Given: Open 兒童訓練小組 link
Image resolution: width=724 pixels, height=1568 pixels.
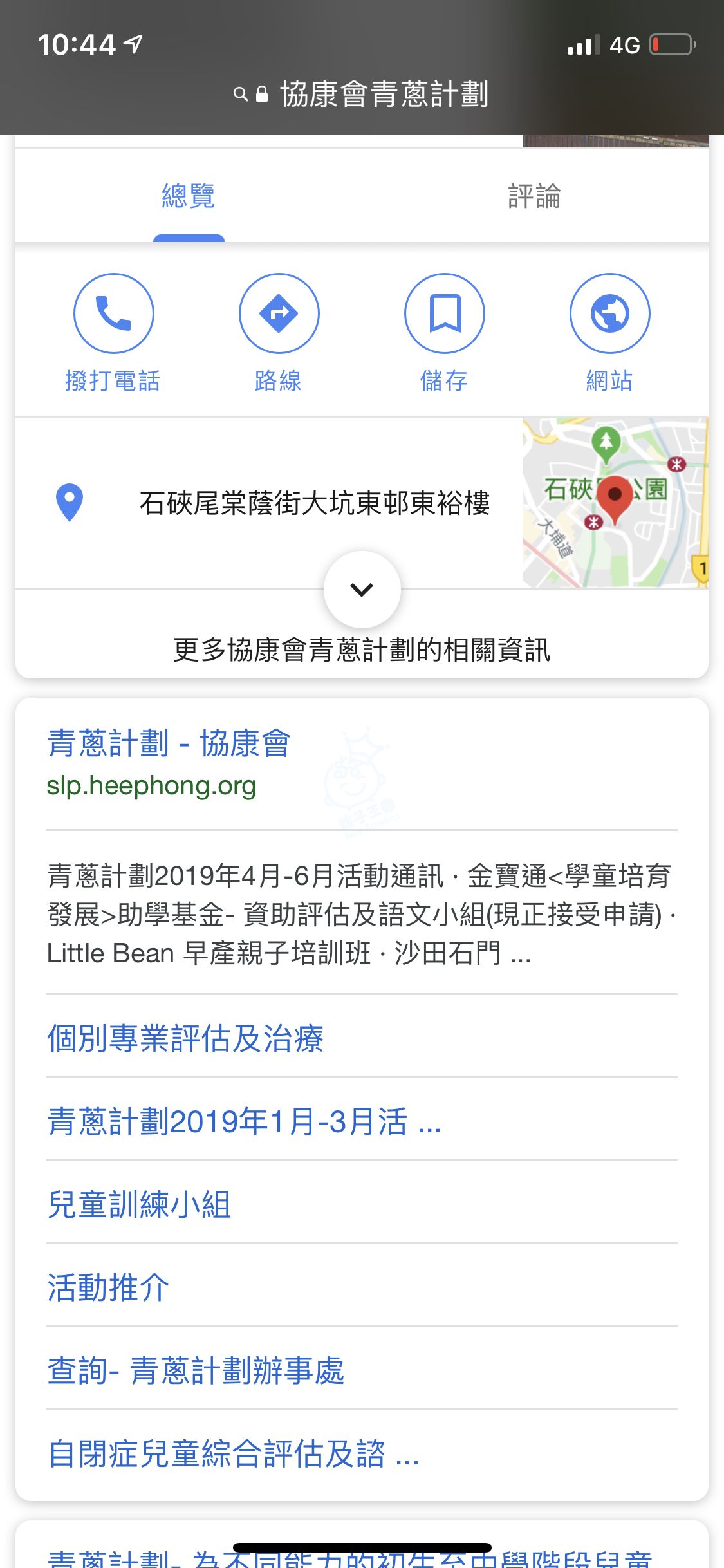Looking at the screenshot, I should [x=139, y=1204].
